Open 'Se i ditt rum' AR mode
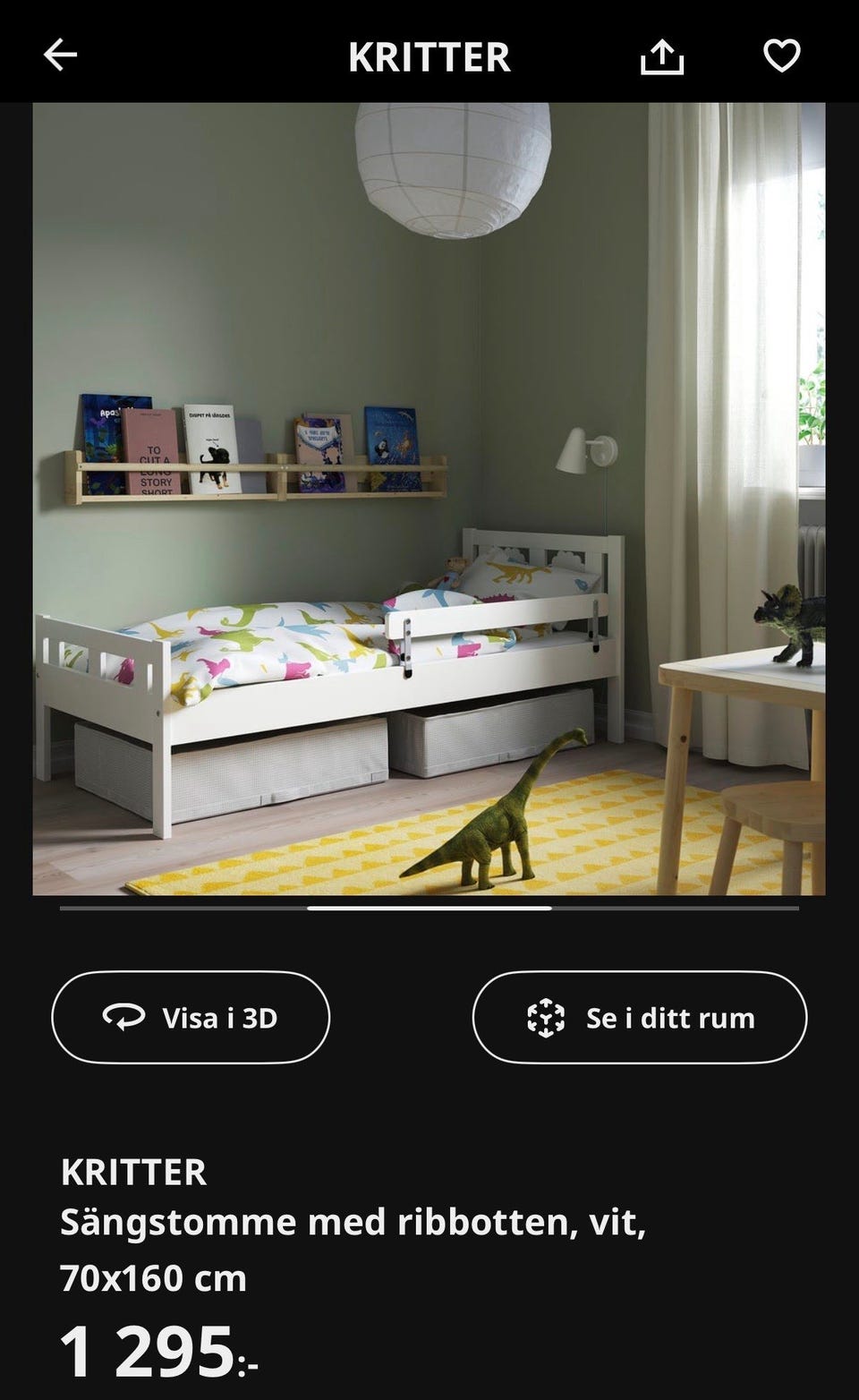 [x=639, y=1017]
